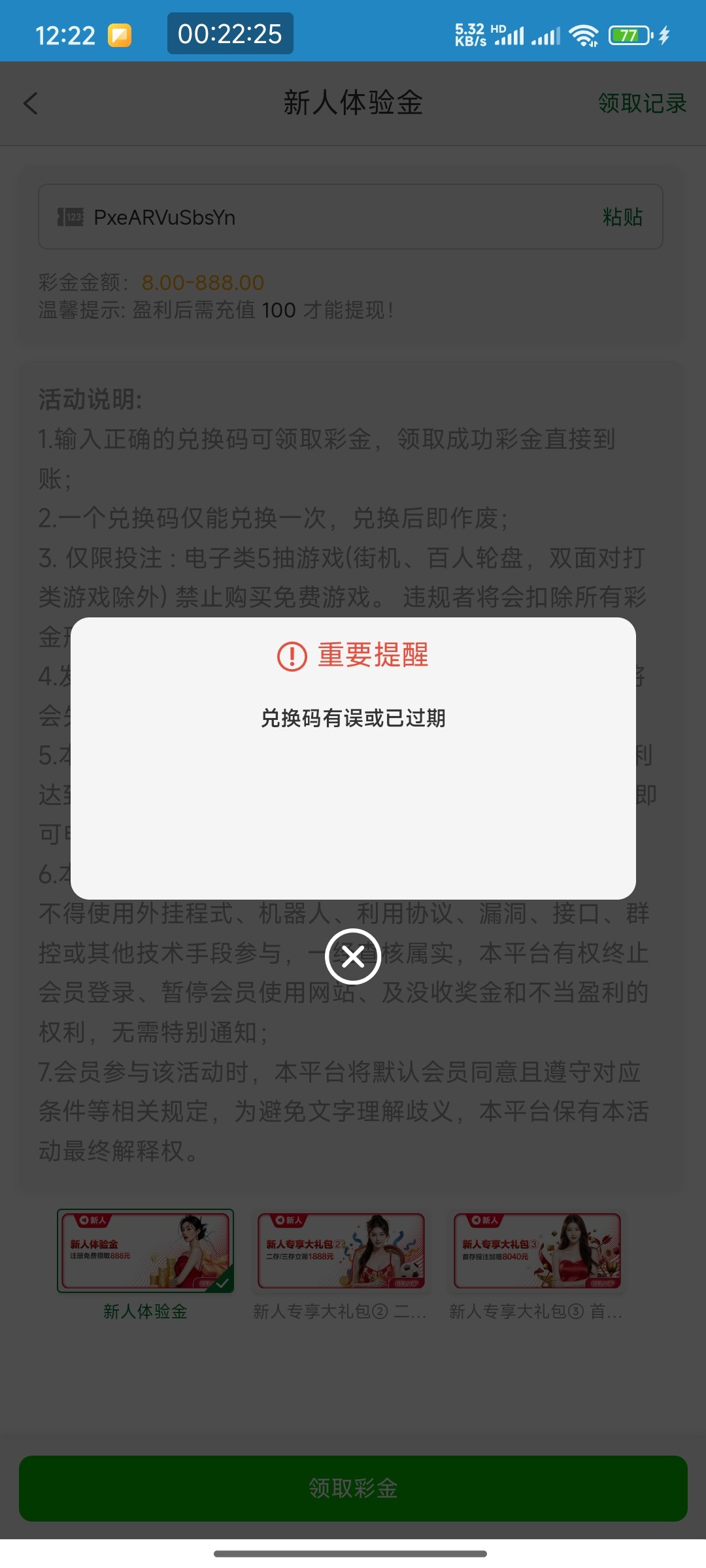
Task: Open 领取记录 history
Action: (642, 103)
